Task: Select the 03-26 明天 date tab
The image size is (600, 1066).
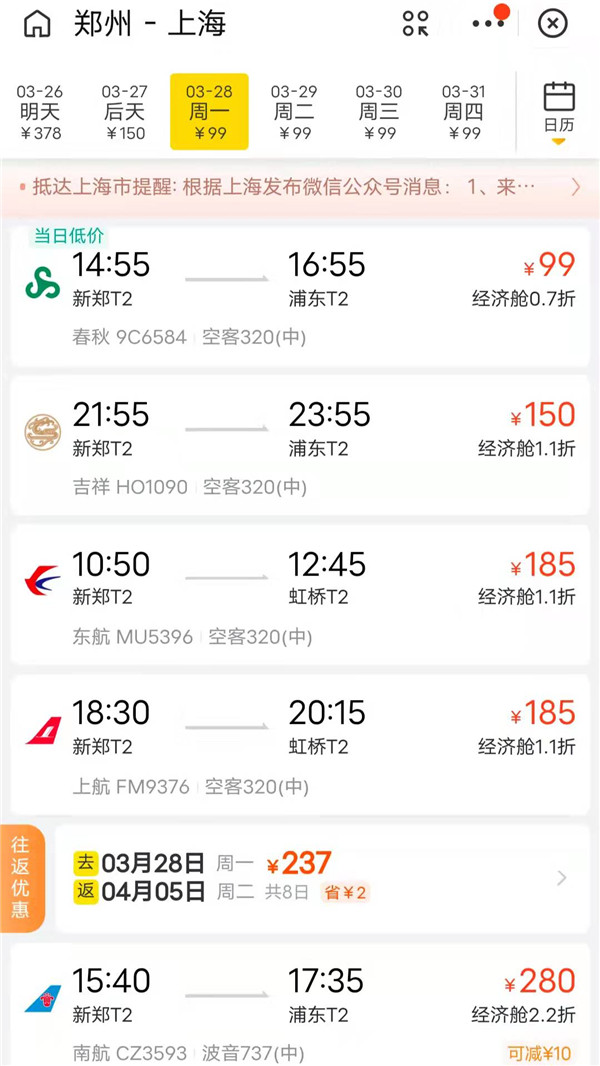Action: tap(40, 112)
